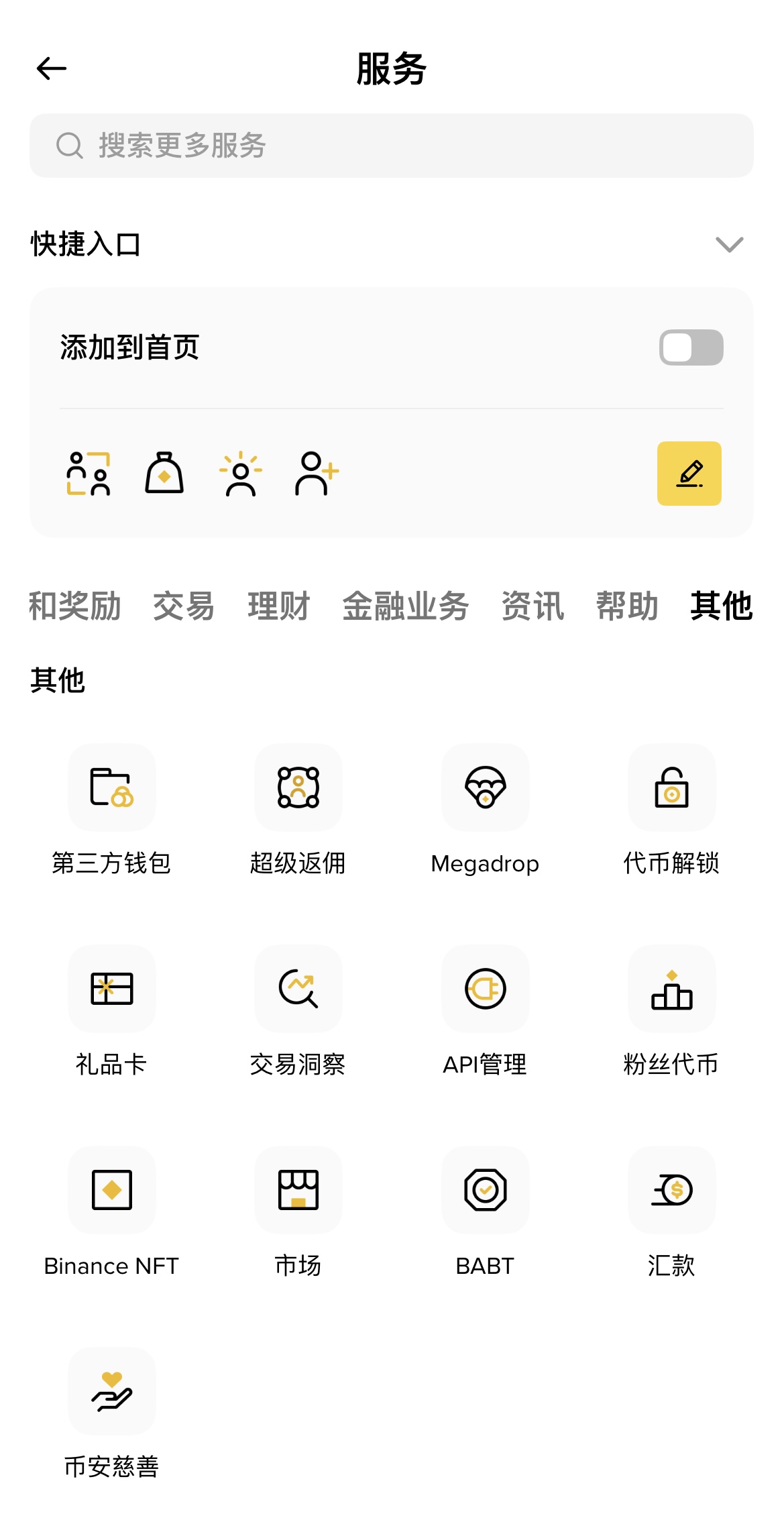Collapse the 快捷入口 section chevron
Viewport: 784px width, 1520px height.
[x=729, y=244]
